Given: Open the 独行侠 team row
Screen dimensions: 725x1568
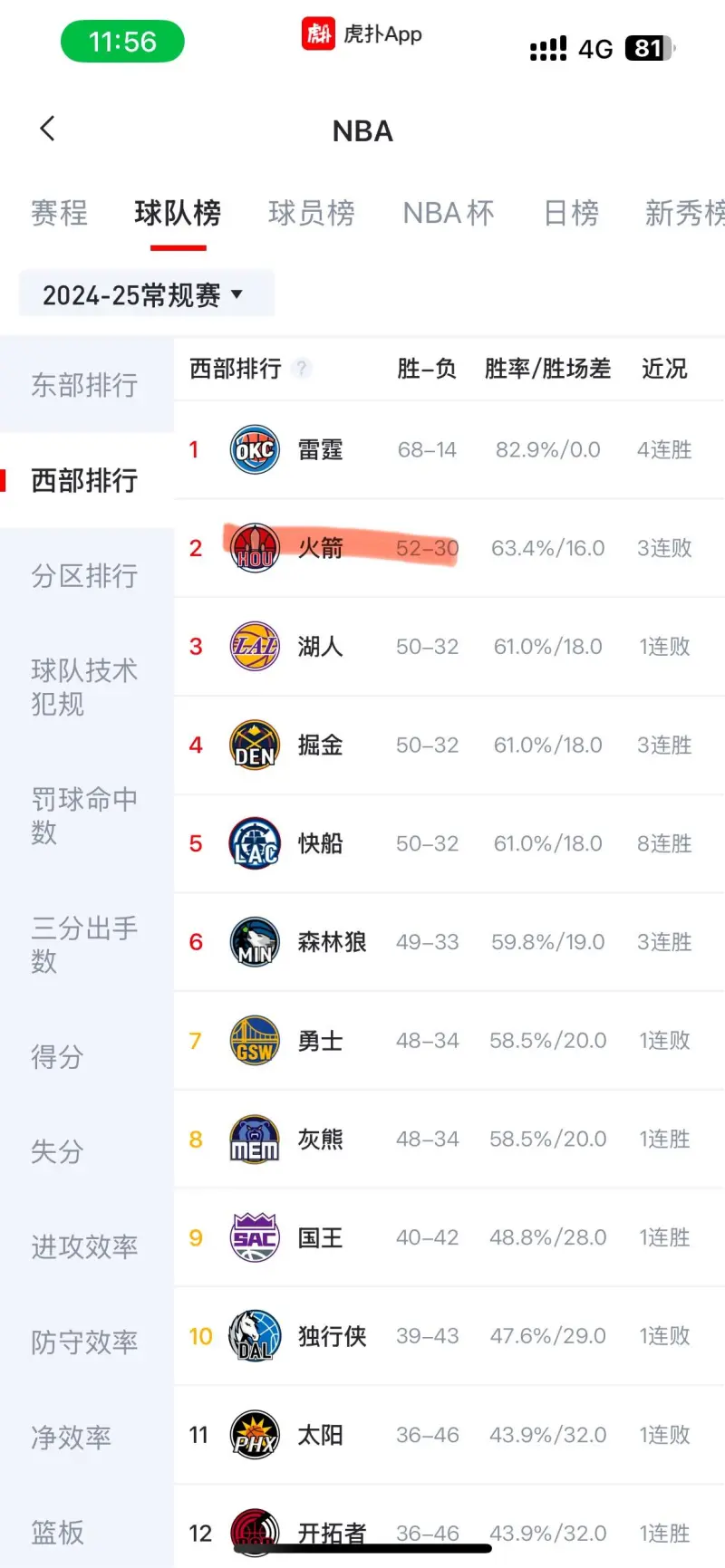Looking at the screenshot, I should pyautogui.click(x=449, y=1336).
